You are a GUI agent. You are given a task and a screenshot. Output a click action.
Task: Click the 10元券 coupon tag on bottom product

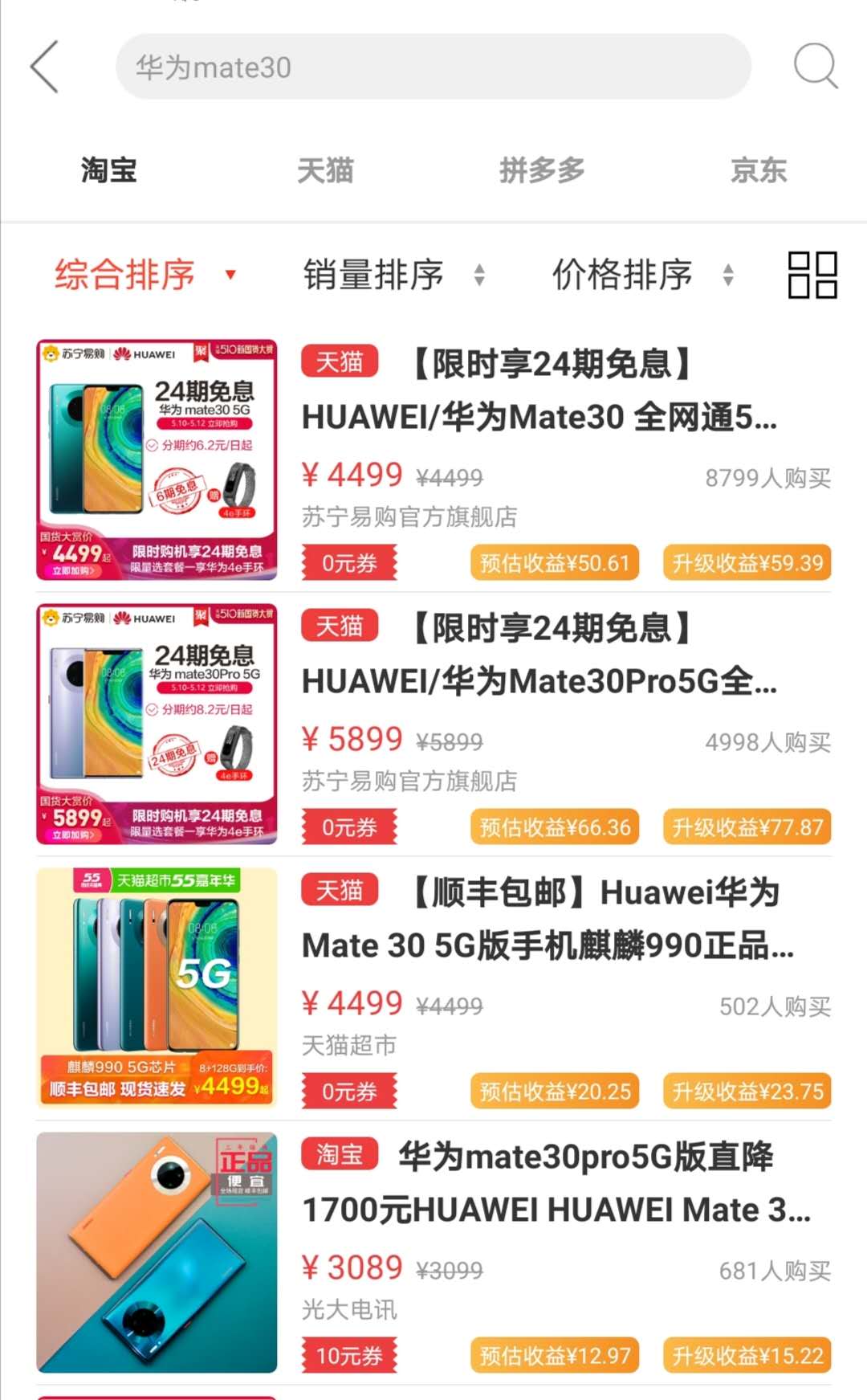[348, 1355]
